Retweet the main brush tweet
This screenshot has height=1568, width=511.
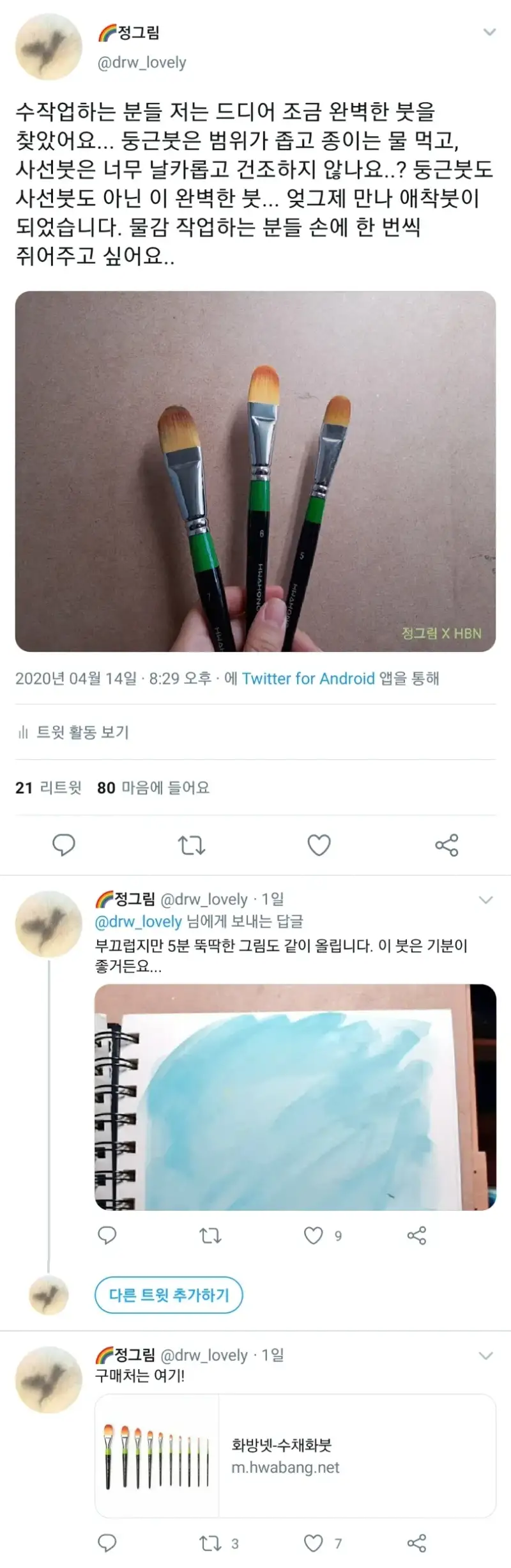(x=191, y=845)
